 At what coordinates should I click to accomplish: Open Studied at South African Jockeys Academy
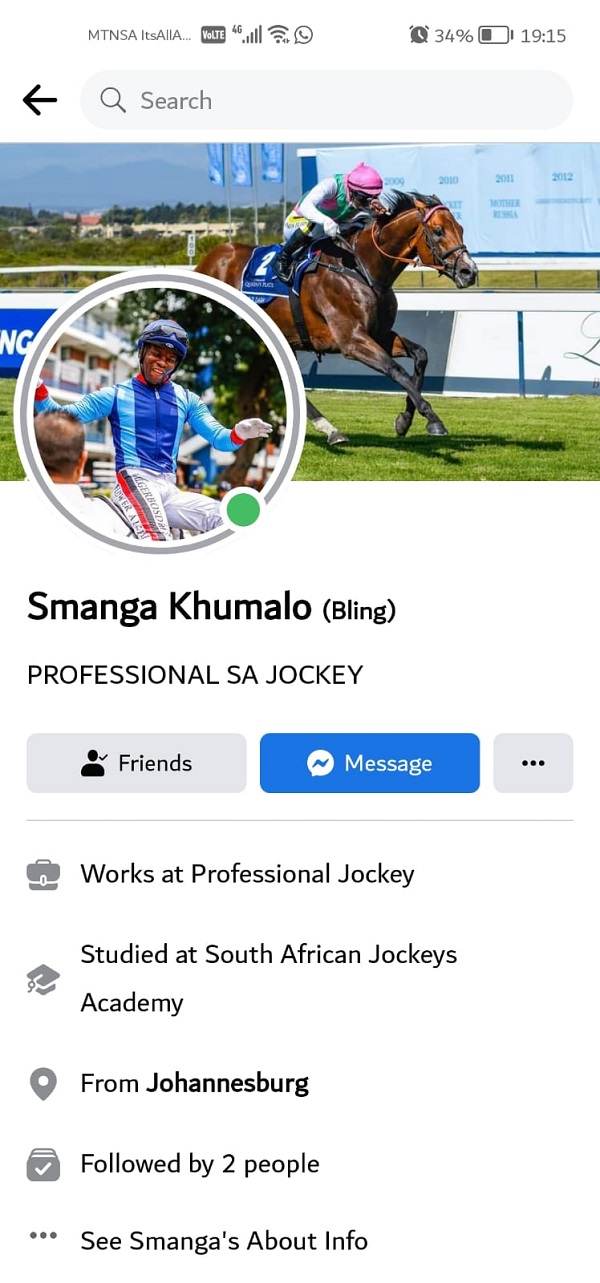click(268, 978)
